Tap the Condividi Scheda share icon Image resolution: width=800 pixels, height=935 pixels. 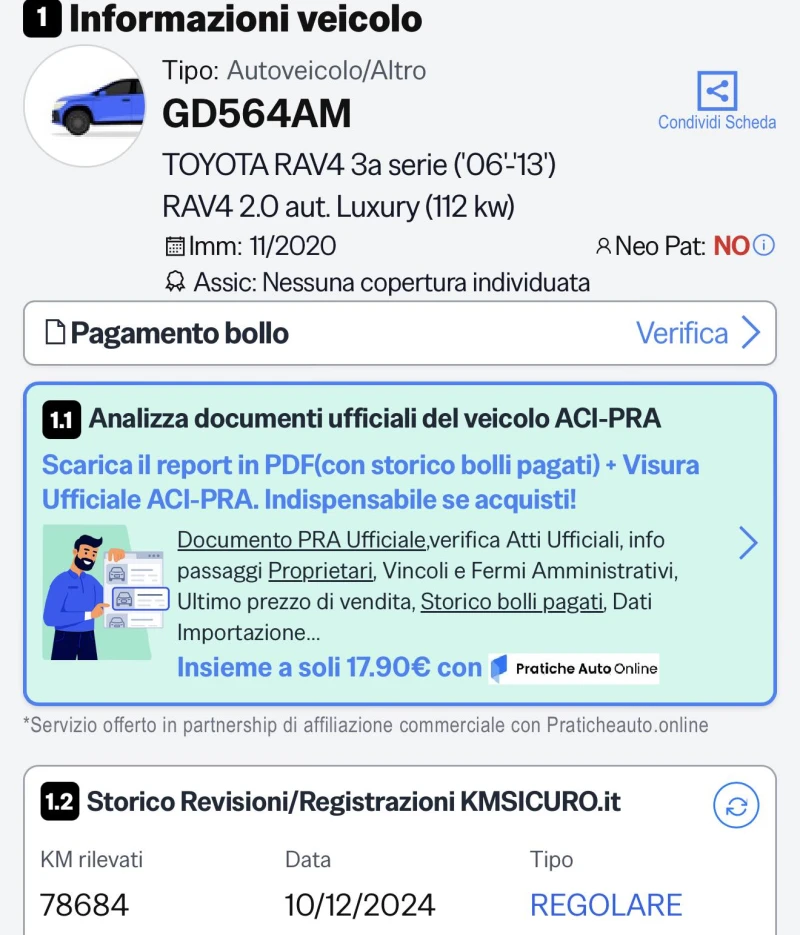point(717,92)
